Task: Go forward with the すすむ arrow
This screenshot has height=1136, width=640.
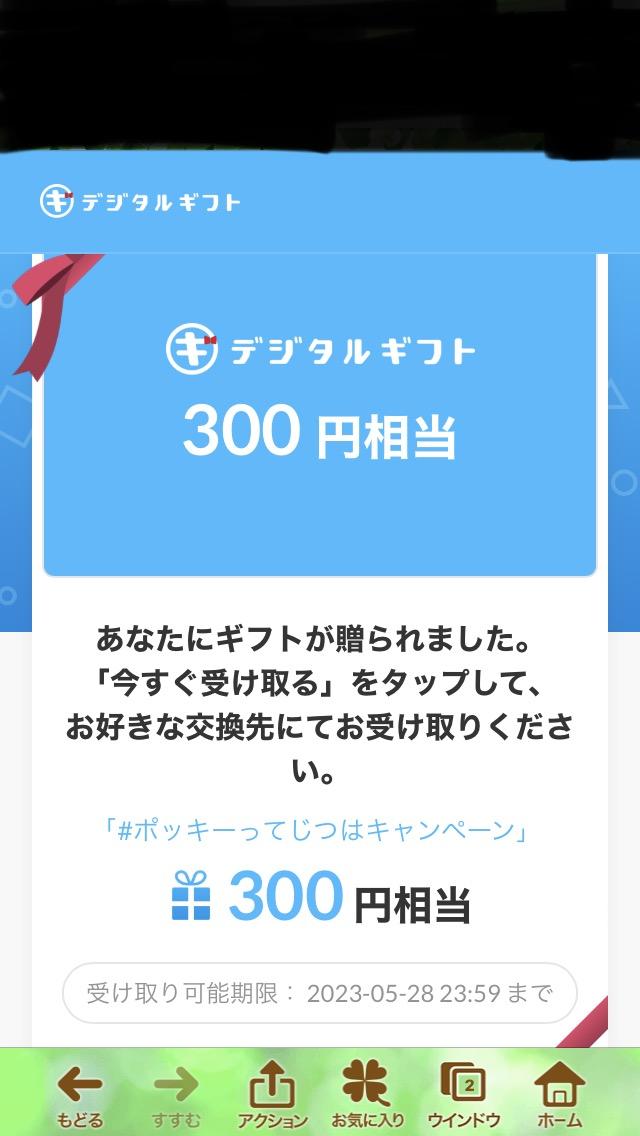Action: (176, 1093)
